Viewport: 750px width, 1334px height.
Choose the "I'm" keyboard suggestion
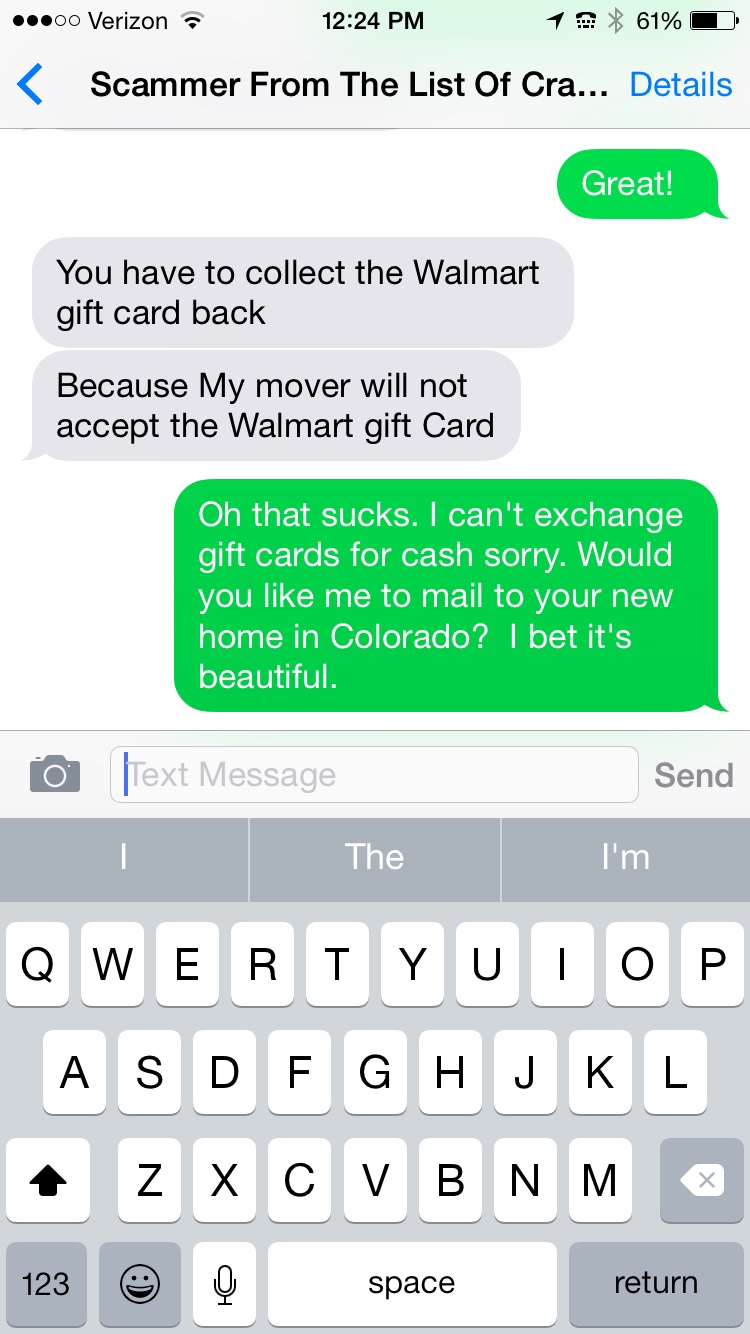[625, 857]
